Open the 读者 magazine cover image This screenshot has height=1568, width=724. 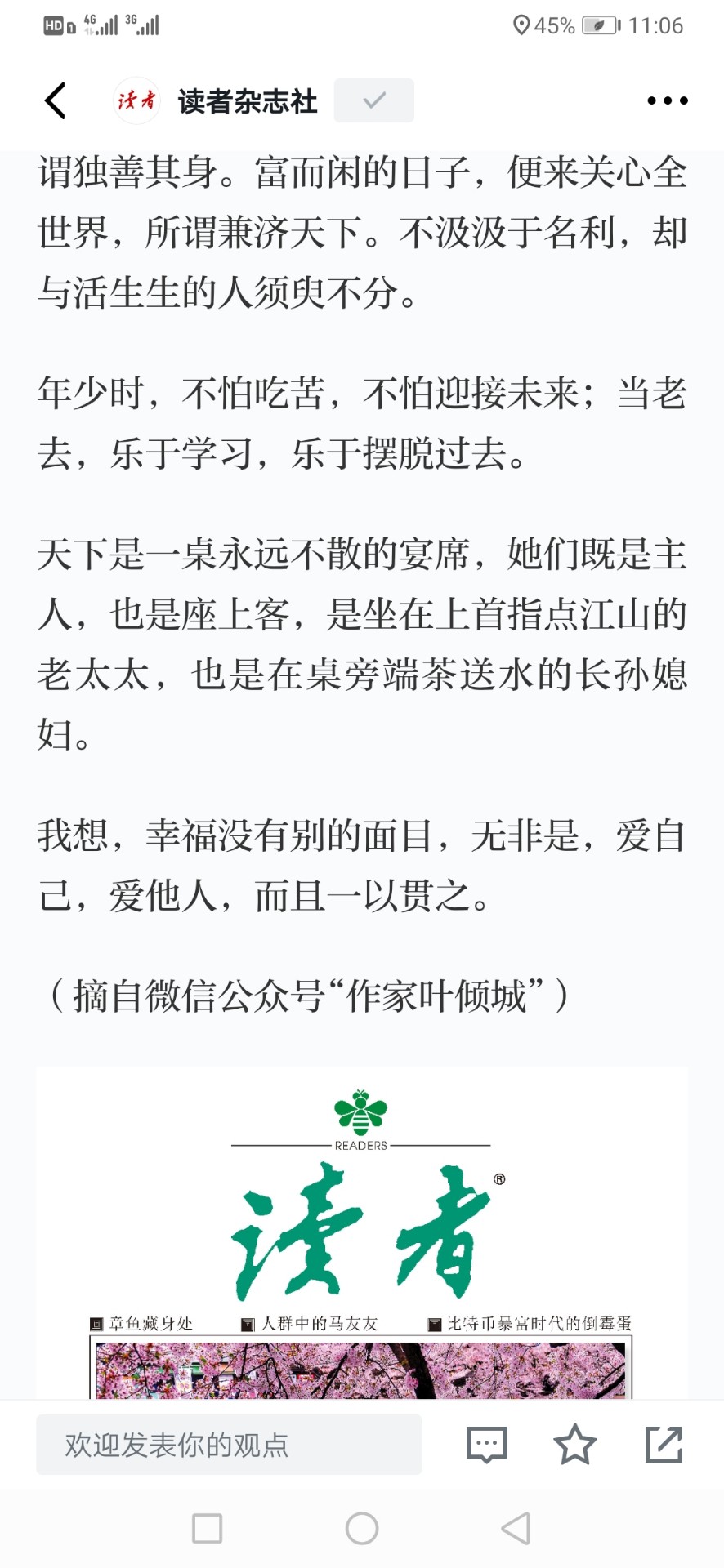pos(362,1233)
